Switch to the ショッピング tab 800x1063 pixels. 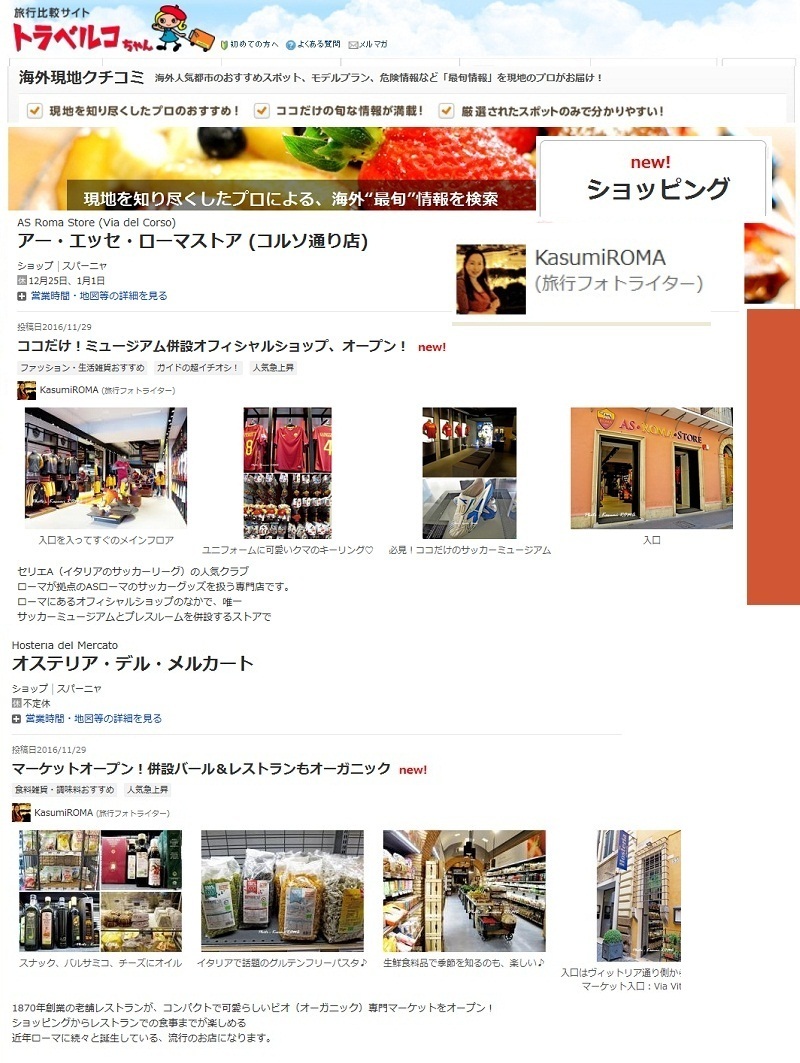[657, 187]
